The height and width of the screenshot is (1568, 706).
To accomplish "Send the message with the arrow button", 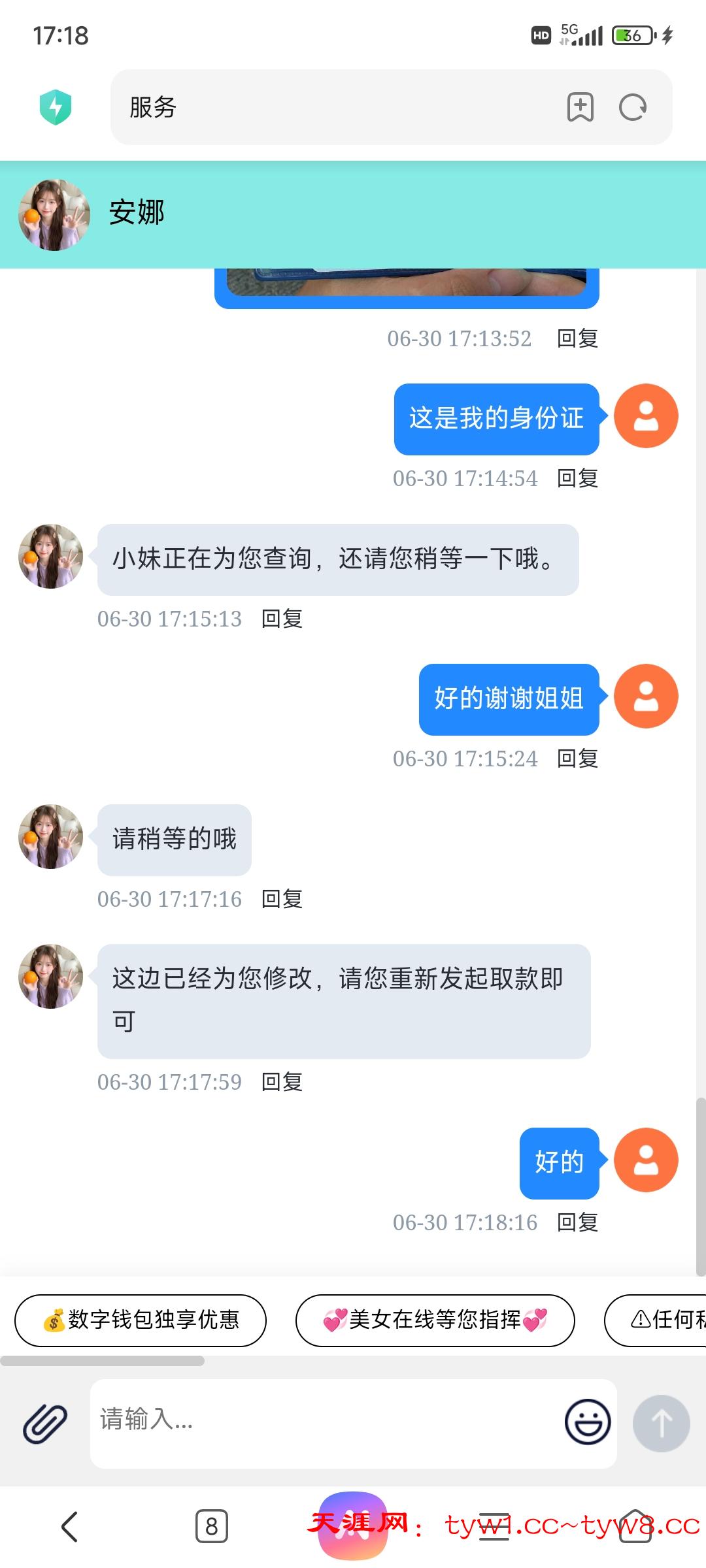I will 661,1423.
